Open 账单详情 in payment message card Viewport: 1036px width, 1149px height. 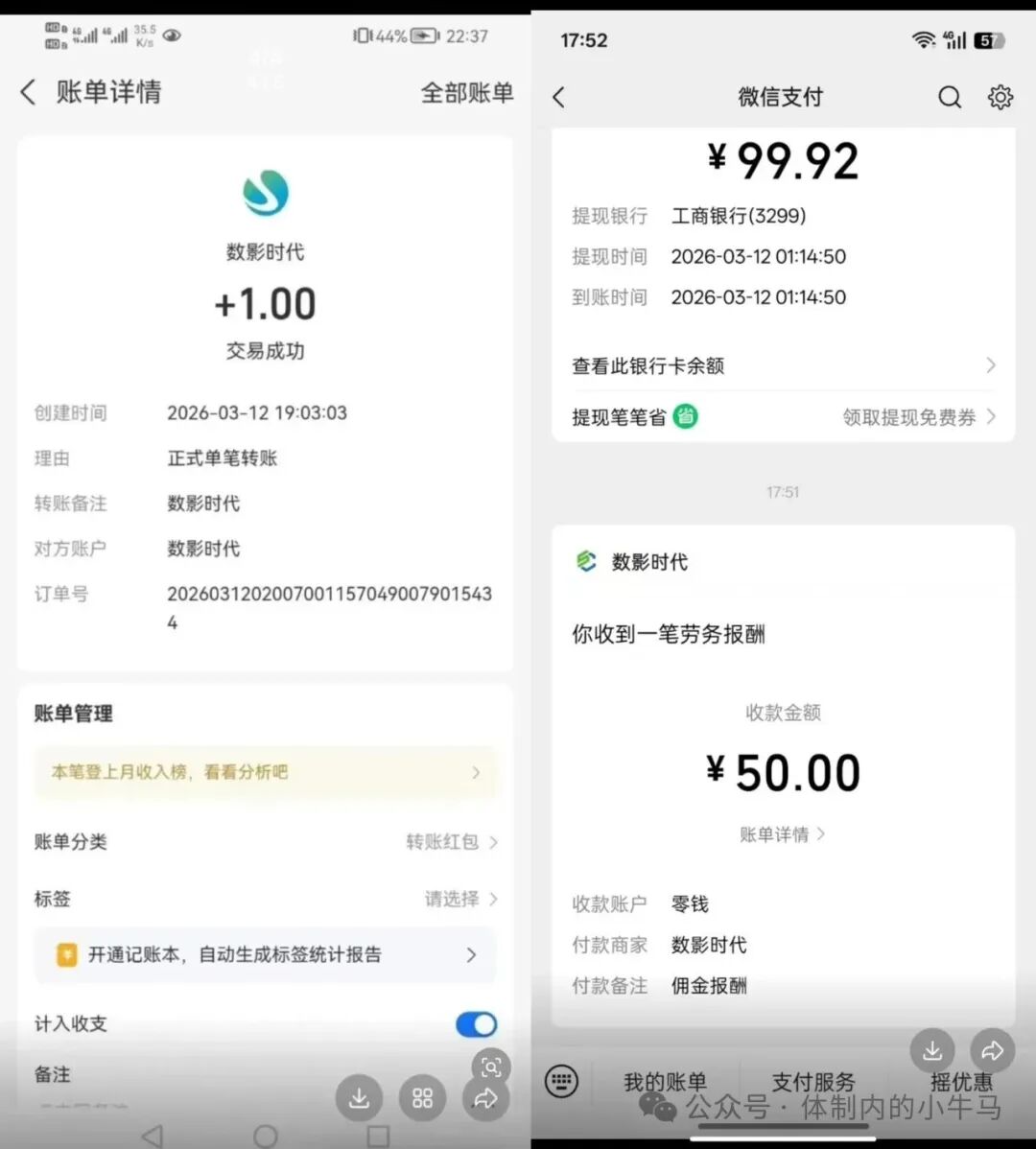coord(783,834)
